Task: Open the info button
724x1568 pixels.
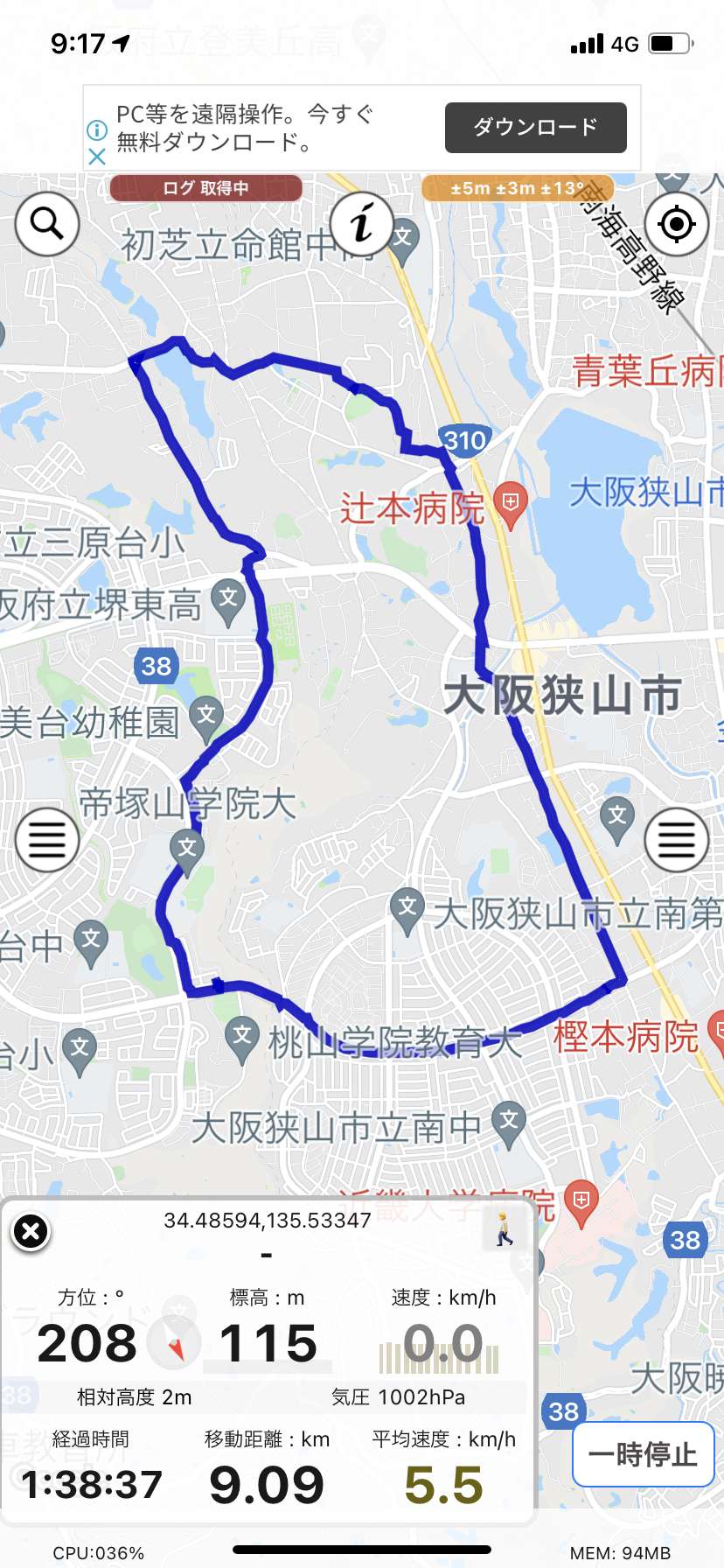Action: coord(362,224)
